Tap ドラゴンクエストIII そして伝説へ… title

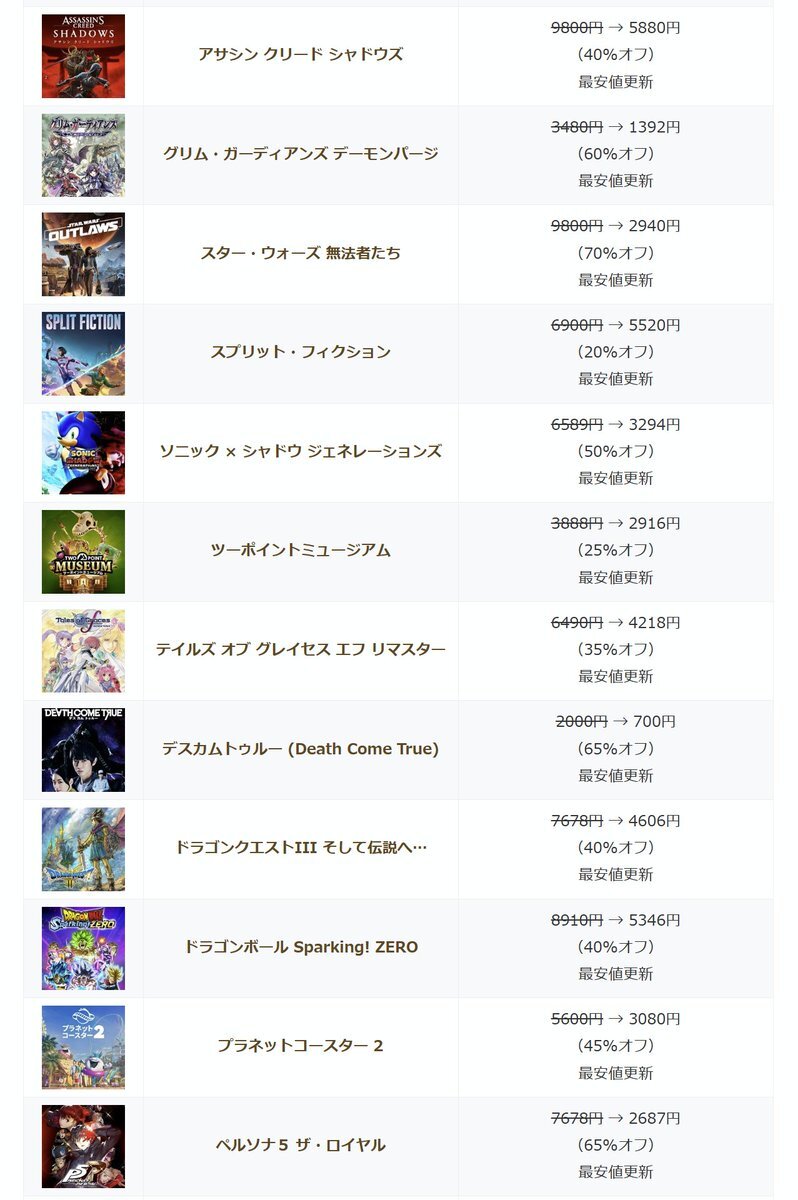pyautogui.click(x=301, y=847)
